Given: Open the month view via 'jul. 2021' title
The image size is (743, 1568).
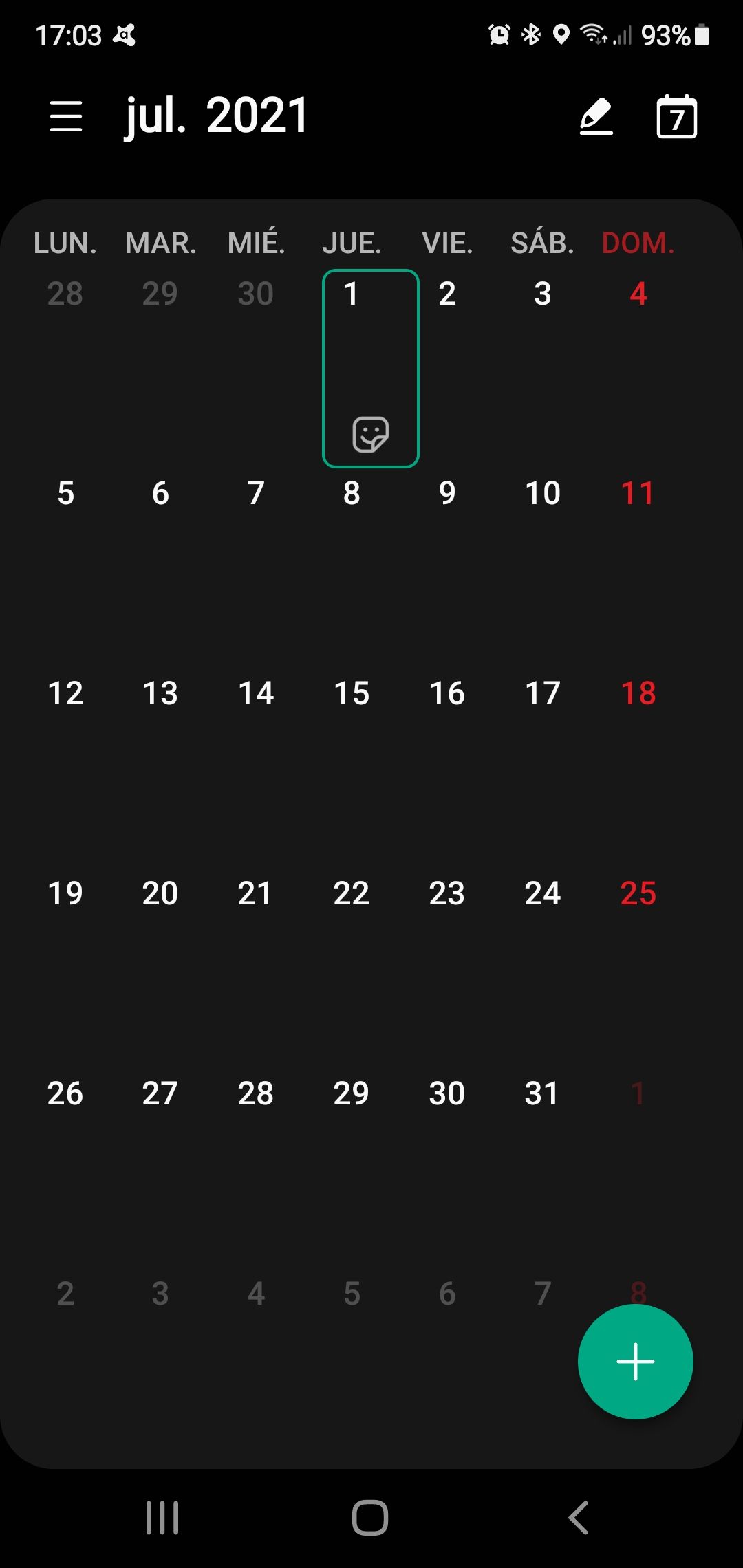Looking at the screenshot, I should (215, 116).
